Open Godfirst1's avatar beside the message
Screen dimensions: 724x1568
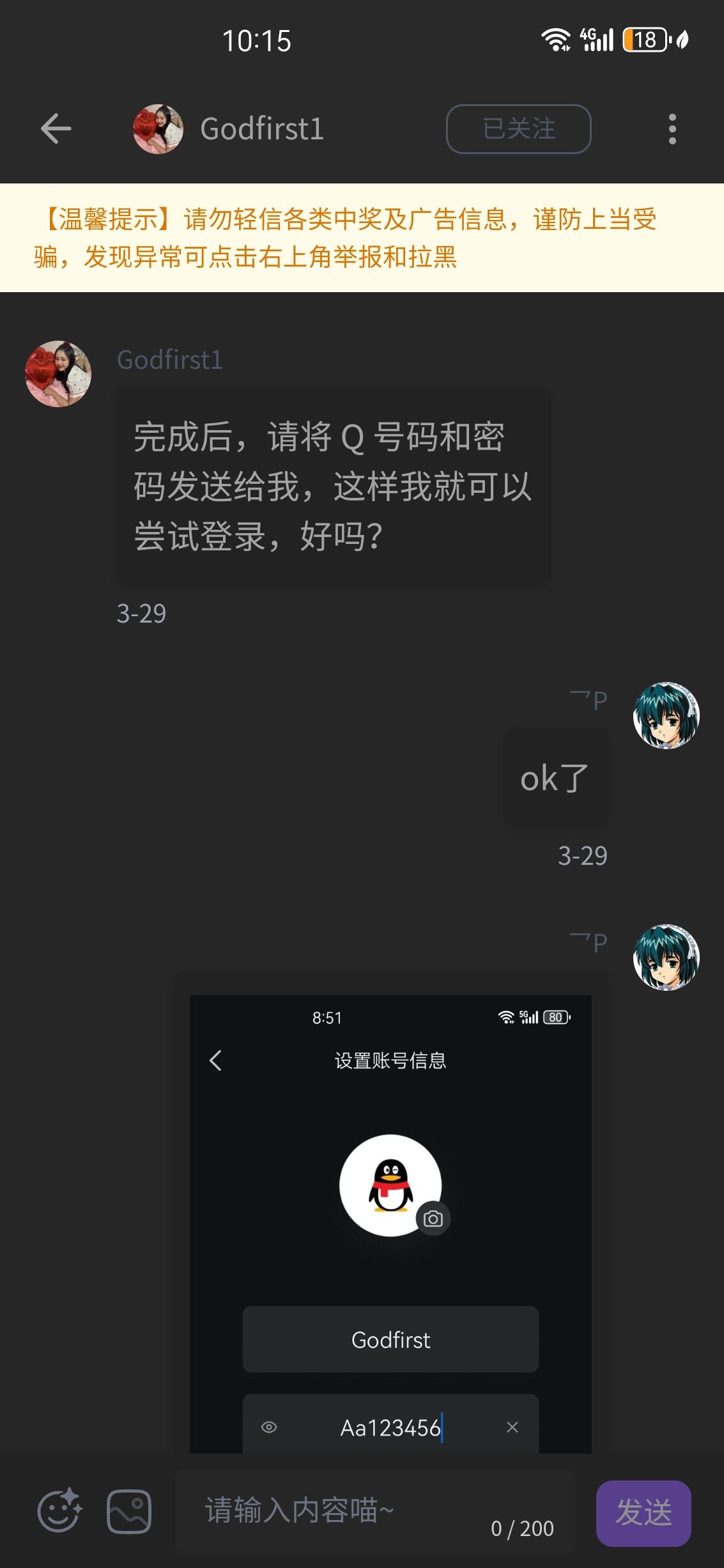(58, 374)
